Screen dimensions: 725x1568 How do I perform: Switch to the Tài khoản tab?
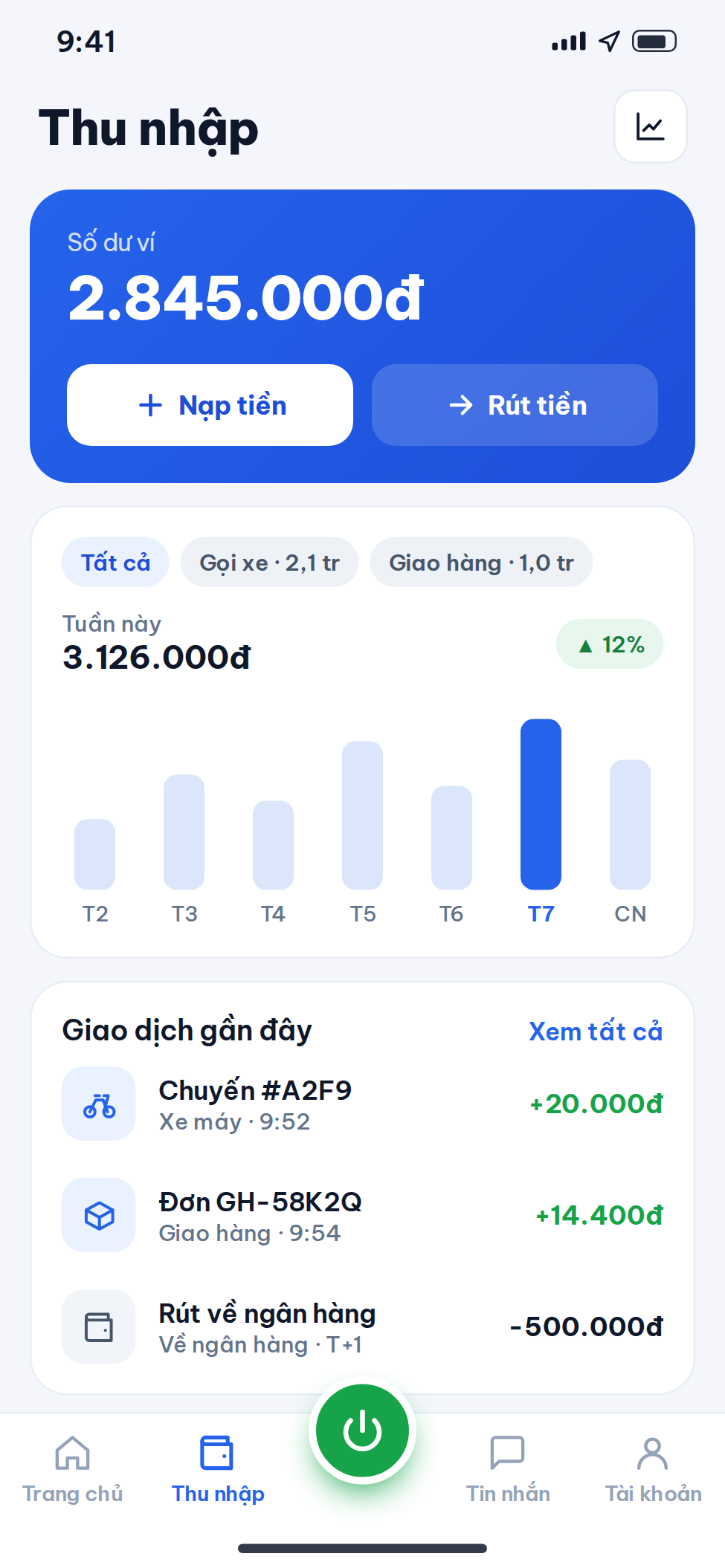(x=653, y=1470)
